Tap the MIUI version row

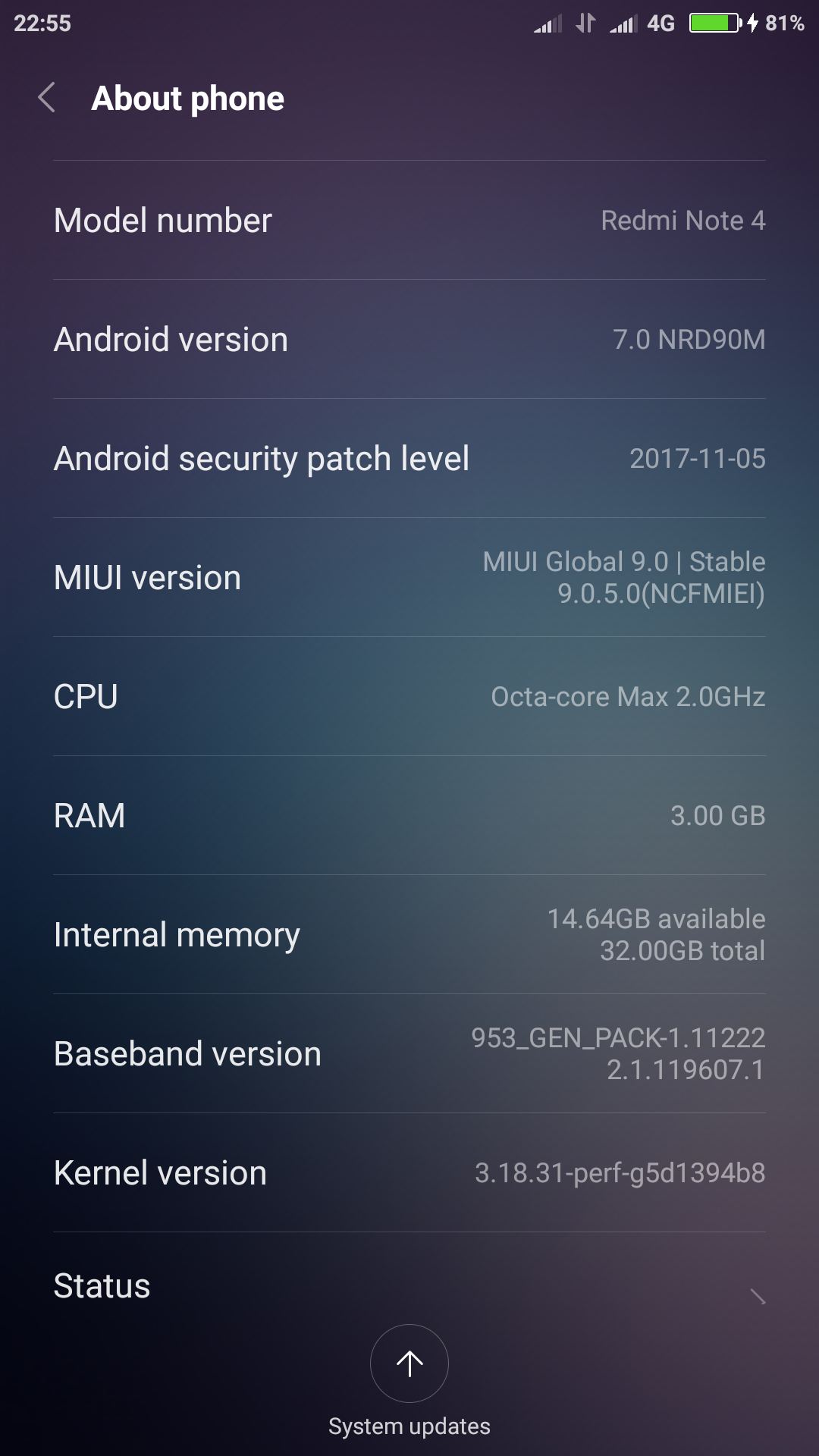click(x=409, y=578)
